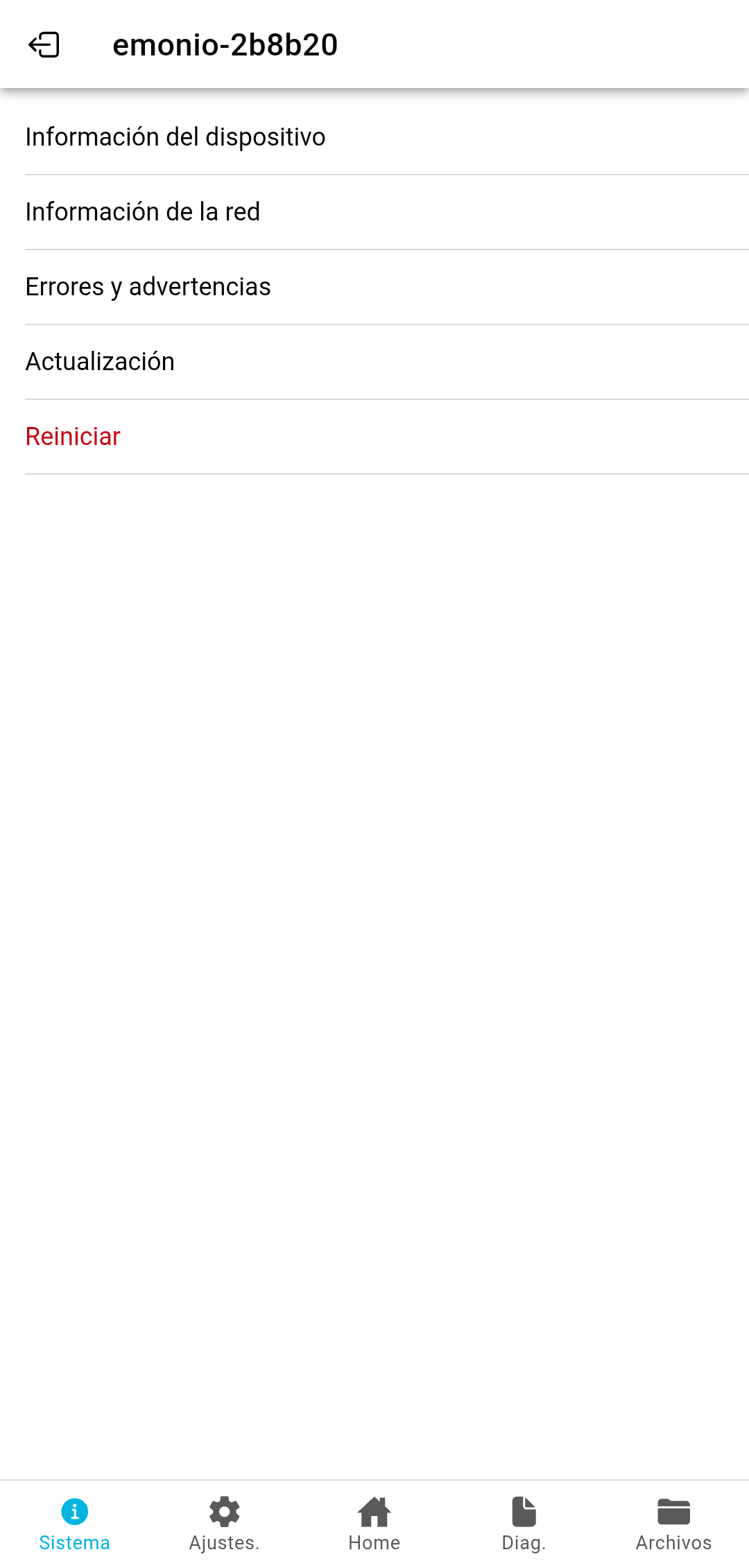Viewport: 749px width, 1568px height.
Task: Open the Actualización section
Action: (x=99, y=361)
